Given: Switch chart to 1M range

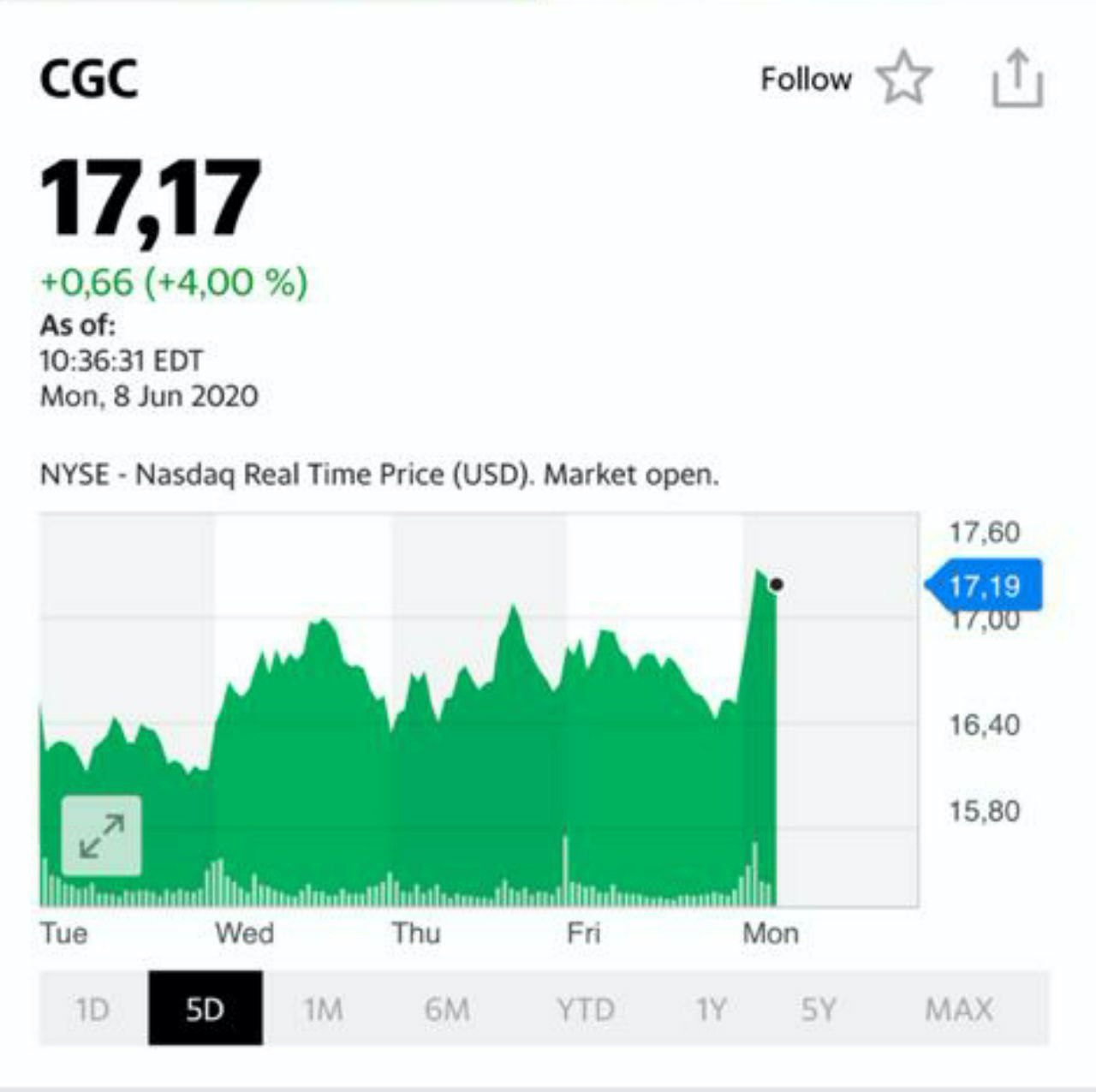Looking at the screenshot, I should pos(324,1009).
